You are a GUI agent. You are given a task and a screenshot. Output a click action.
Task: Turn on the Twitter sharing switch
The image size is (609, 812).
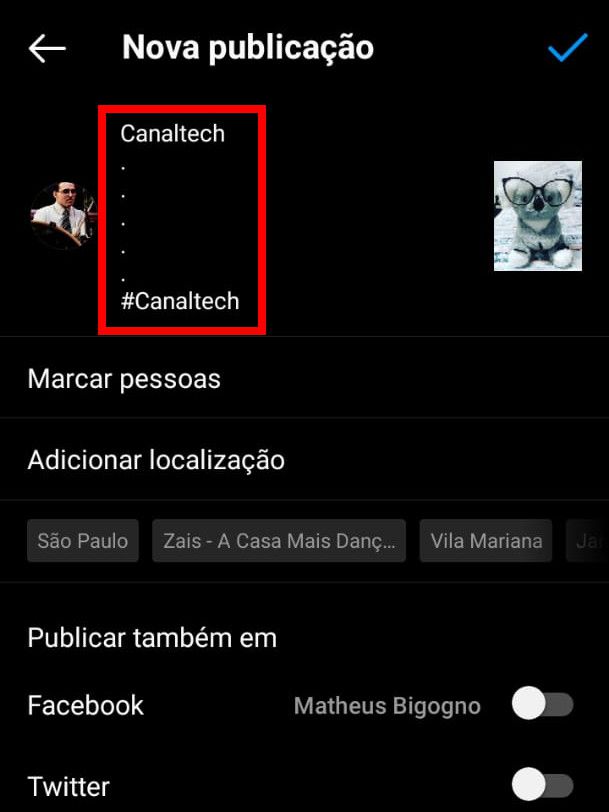pyautogui.click(x=542, y=785)
